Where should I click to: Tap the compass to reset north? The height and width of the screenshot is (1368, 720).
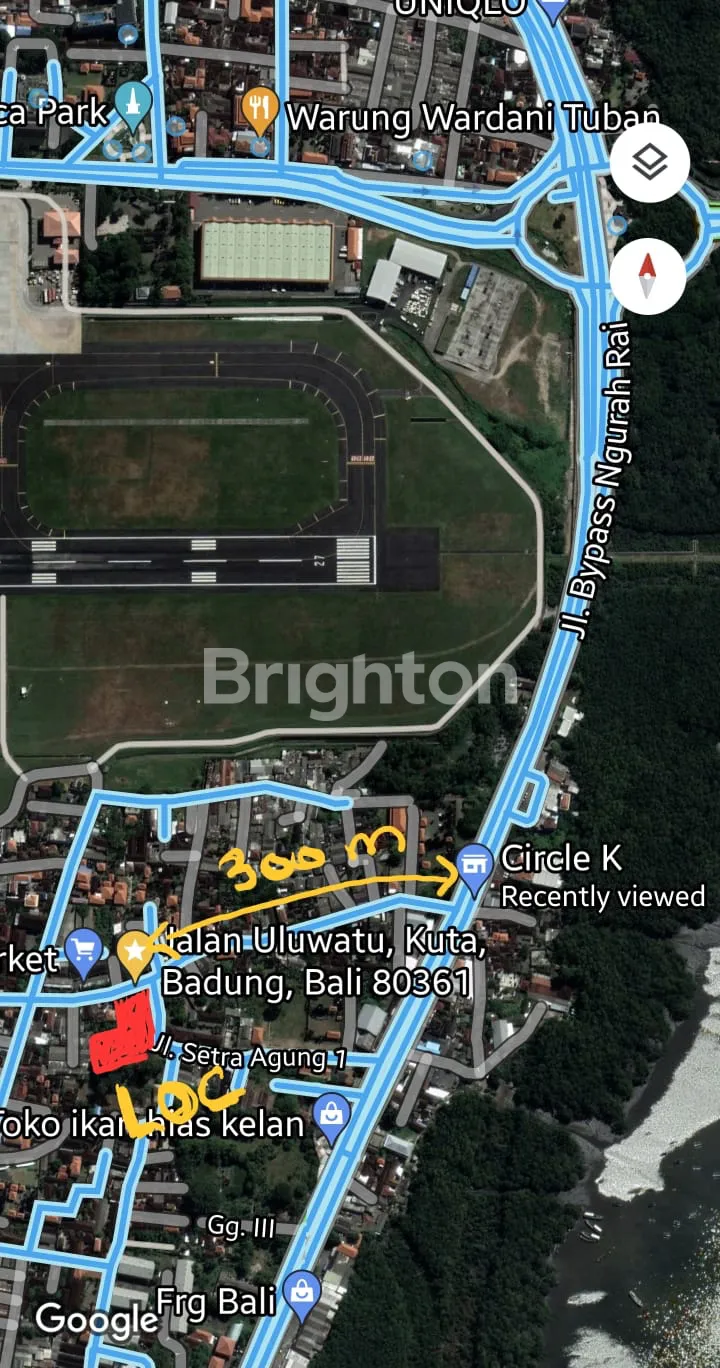coord(648,274)
